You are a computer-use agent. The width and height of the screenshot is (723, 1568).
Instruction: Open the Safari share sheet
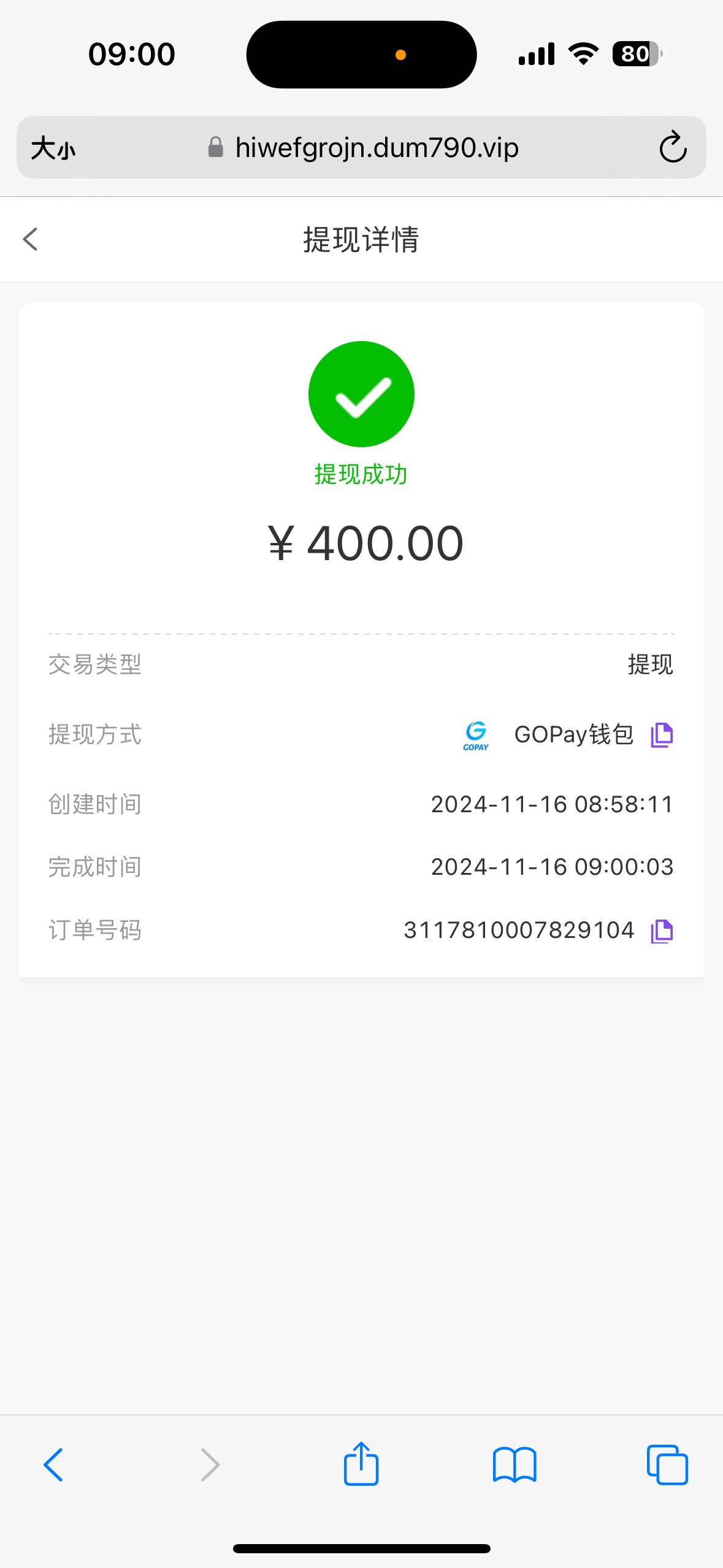(361, 1464)
